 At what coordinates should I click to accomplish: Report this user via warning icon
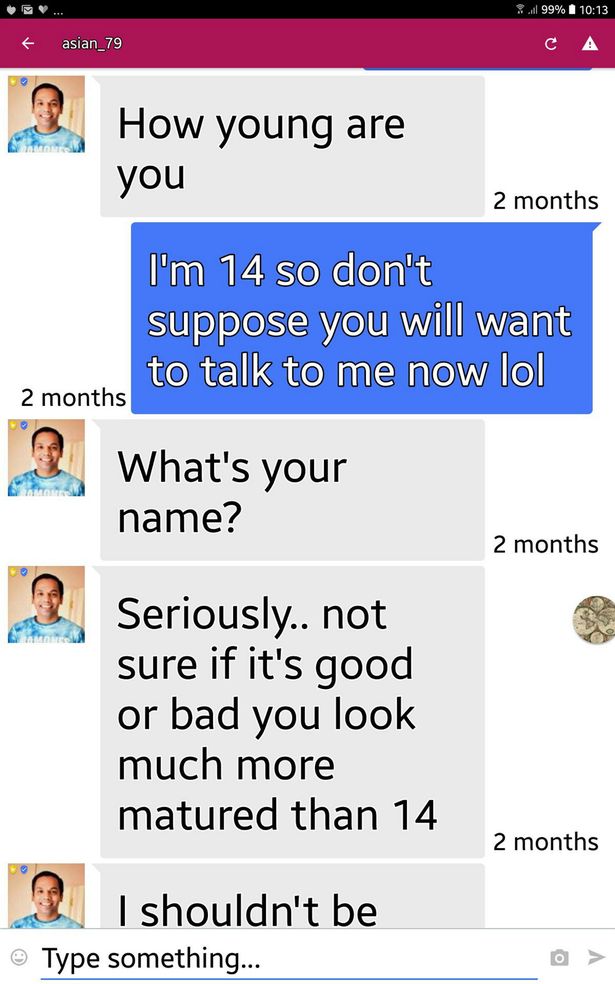pos(590,44)
